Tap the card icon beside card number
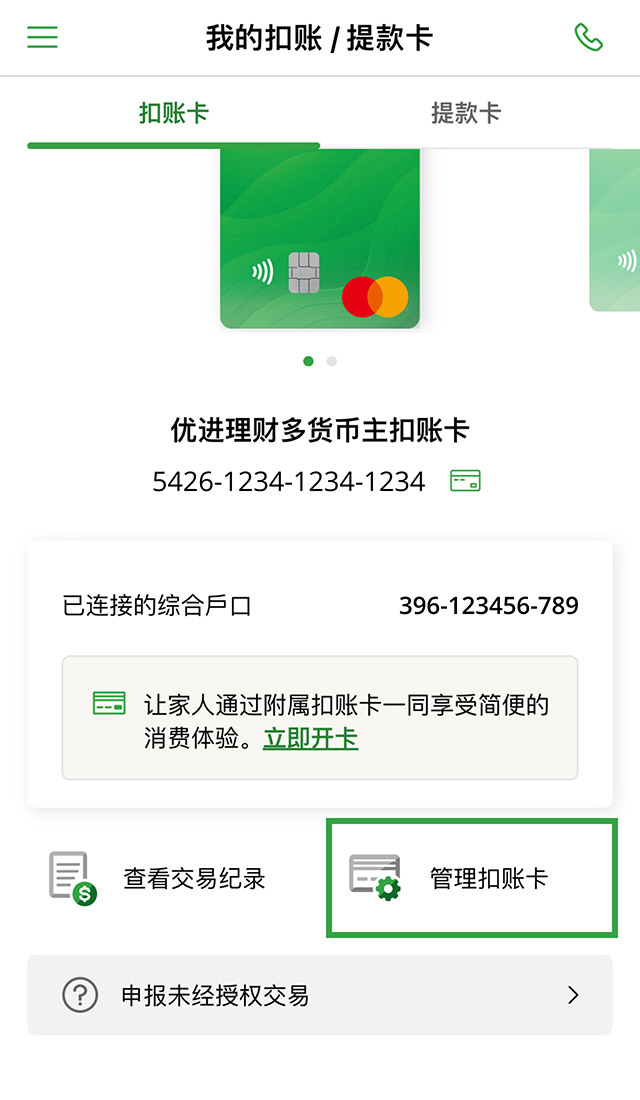This screenshot has width=640, height=1100. (x=465, y=481)
